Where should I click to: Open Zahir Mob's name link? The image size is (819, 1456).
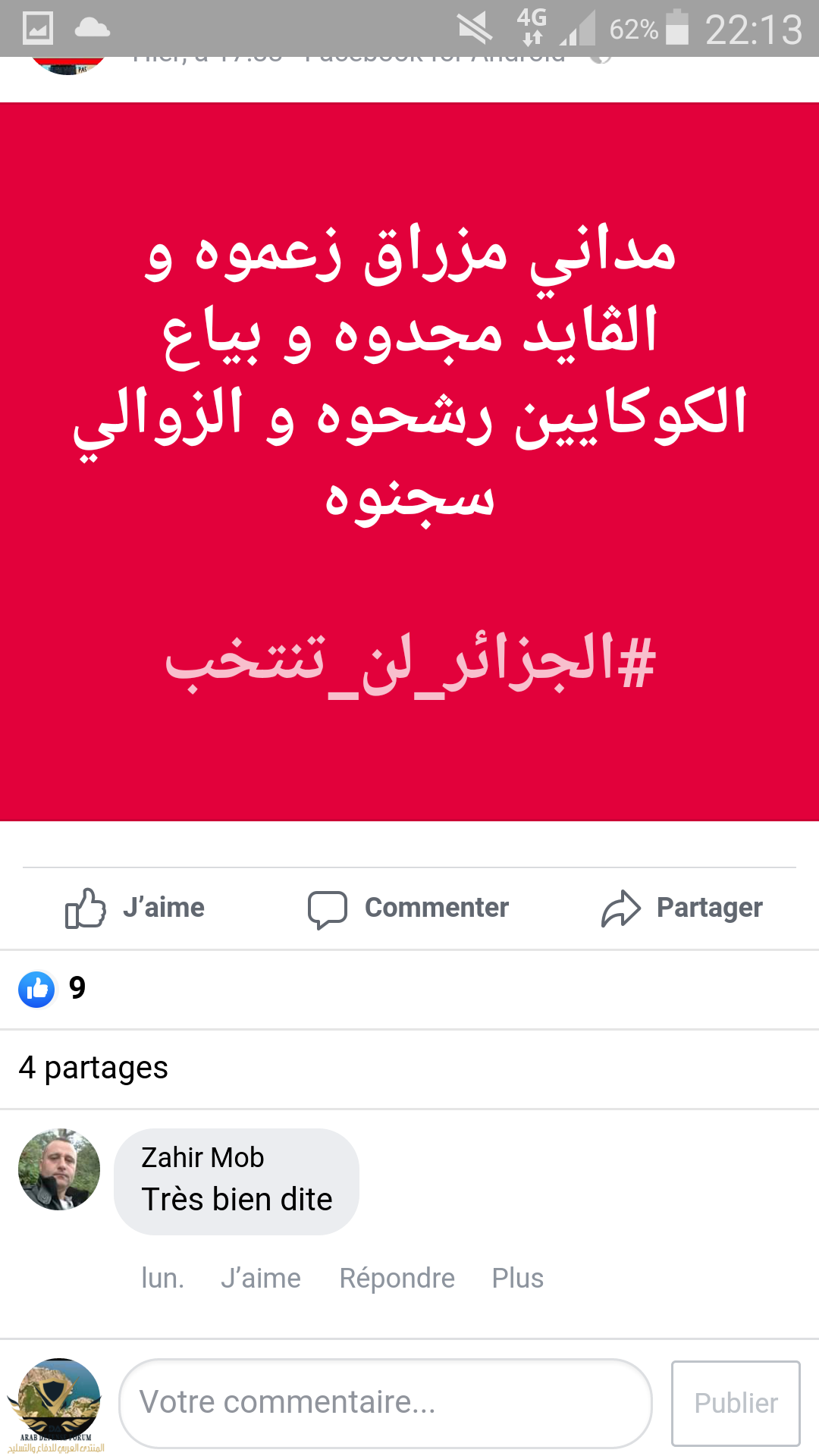(202, 1158)
